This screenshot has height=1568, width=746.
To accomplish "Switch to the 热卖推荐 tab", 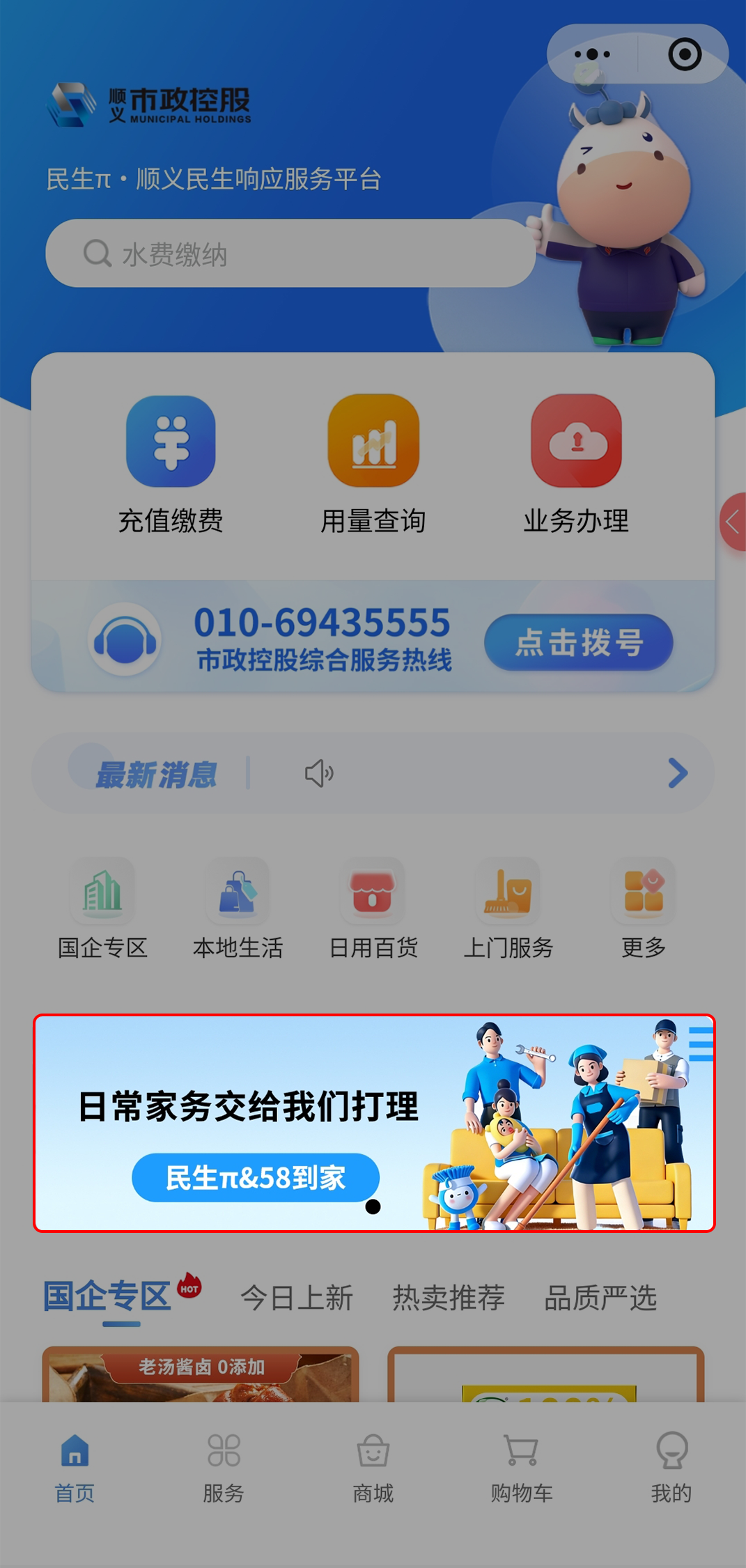I will pyautogui.click(x=449, y=1298).
